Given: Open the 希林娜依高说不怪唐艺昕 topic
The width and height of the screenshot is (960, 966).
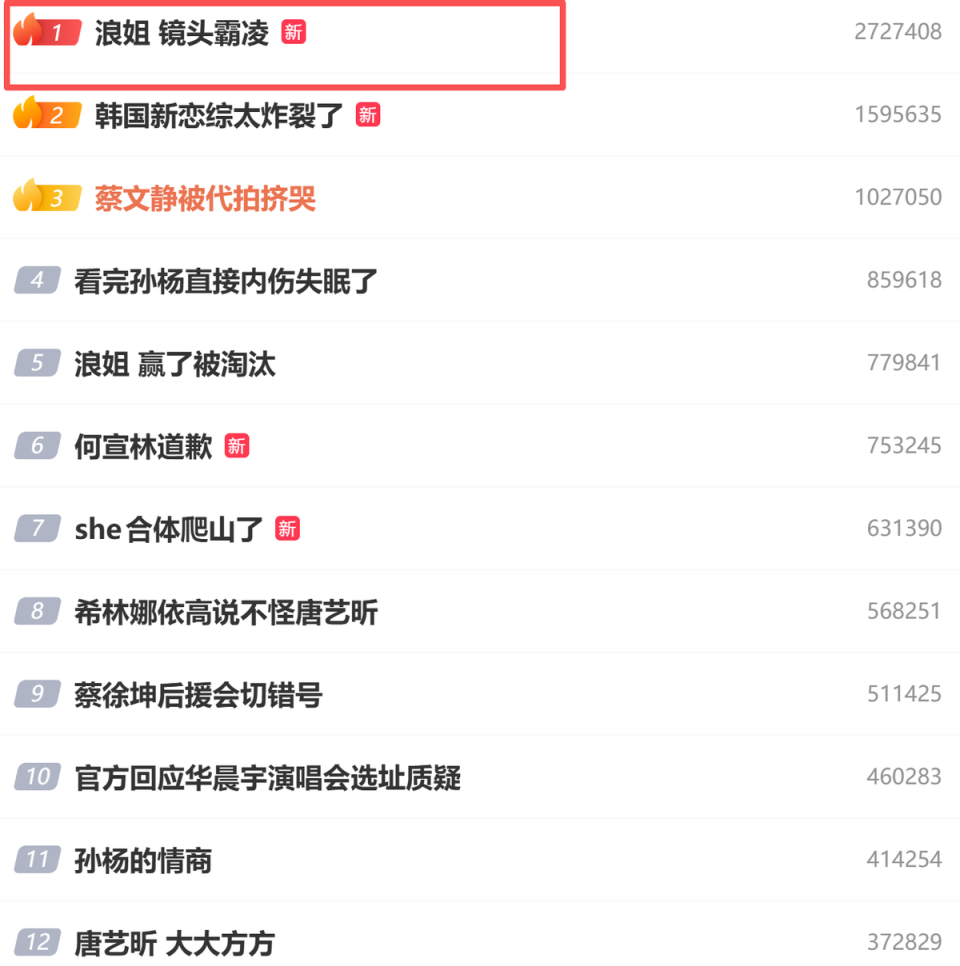Looking at the screenshot, I should [x=225, y=611].
